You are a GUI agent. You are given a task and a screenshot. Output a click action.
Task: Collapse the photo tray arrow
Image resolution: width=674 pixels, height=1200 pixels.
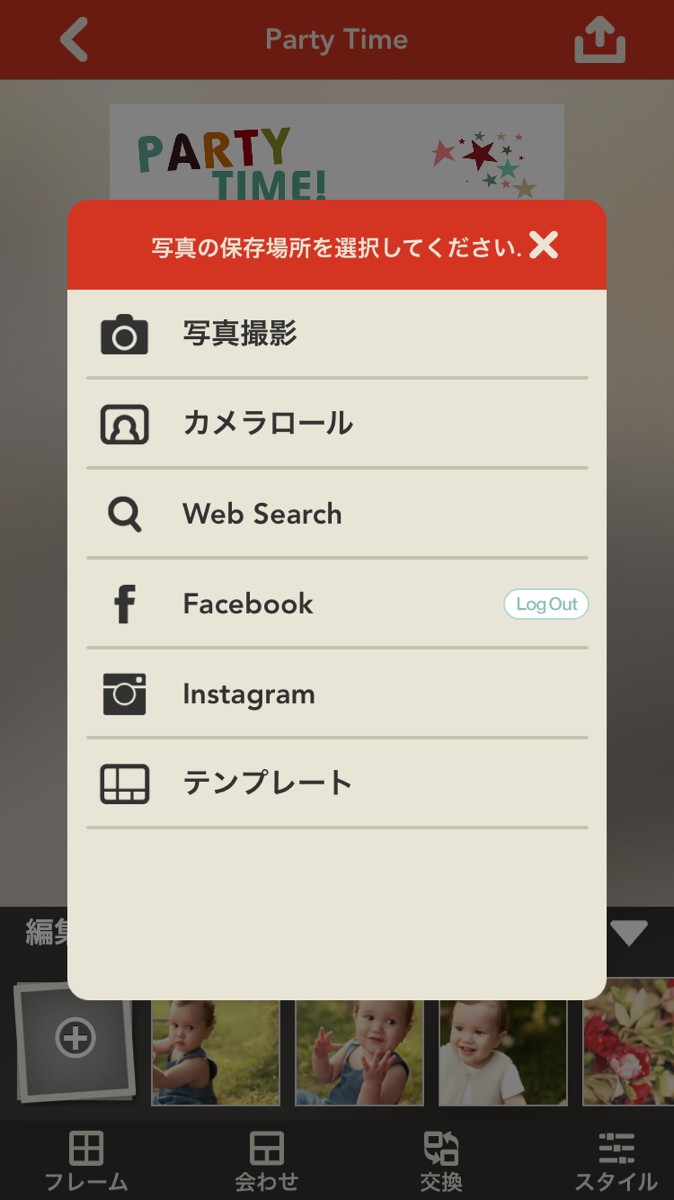629,933
